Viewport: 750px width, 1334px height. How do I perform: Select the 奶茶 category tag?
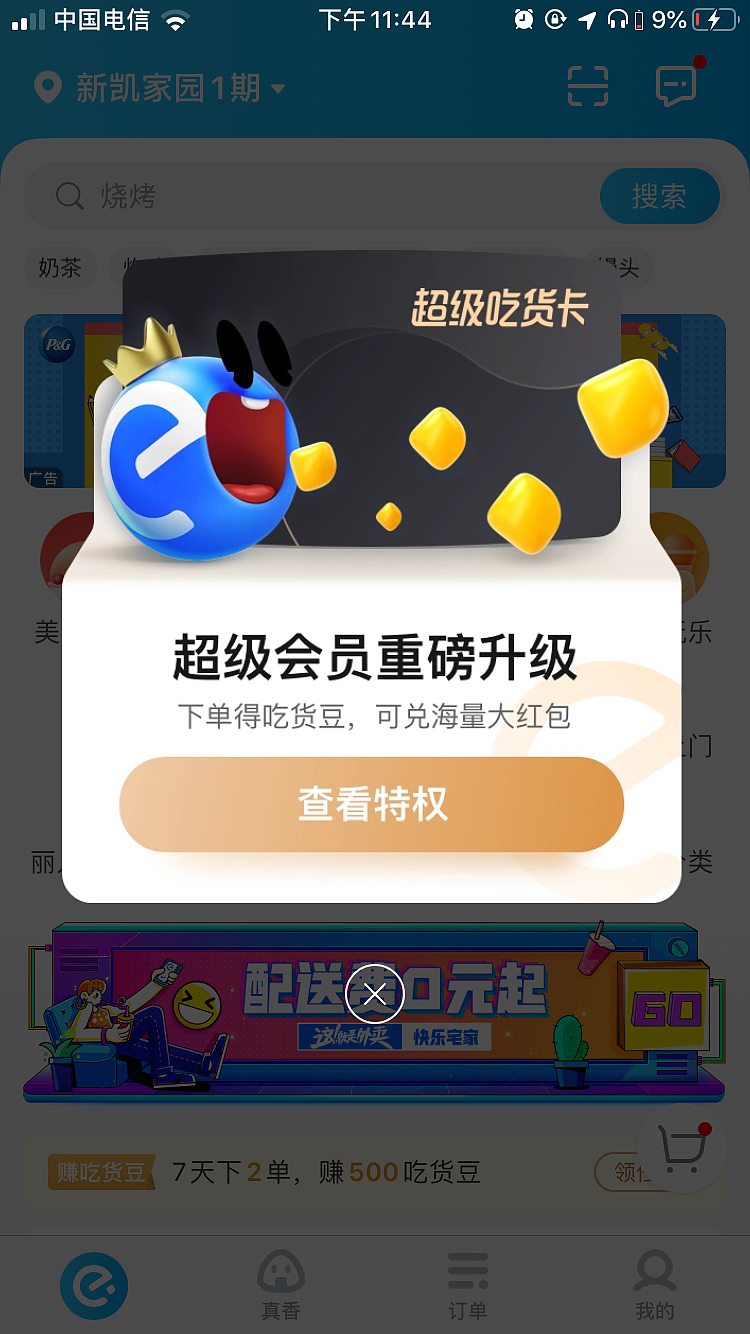[x=60, y=268]
